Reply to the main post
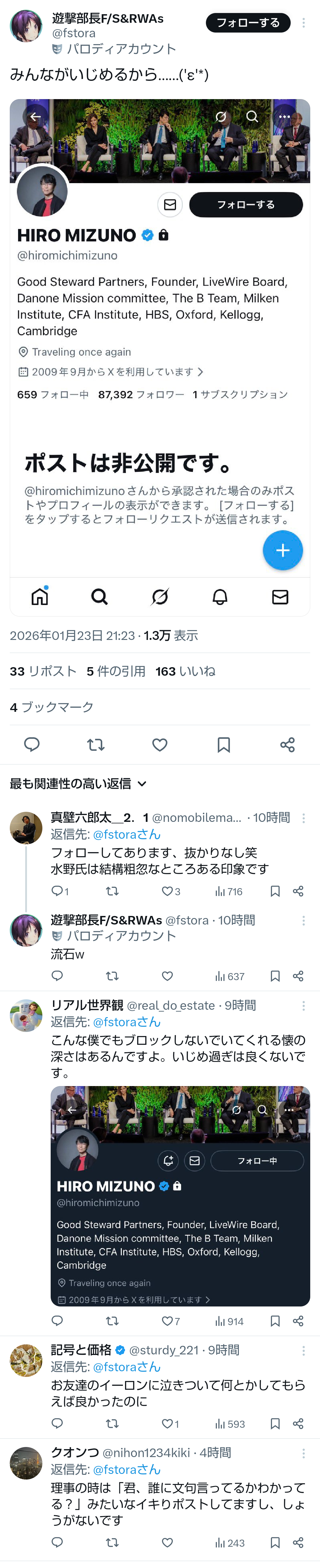This screenshot has height=1568, width=320. 32,744
